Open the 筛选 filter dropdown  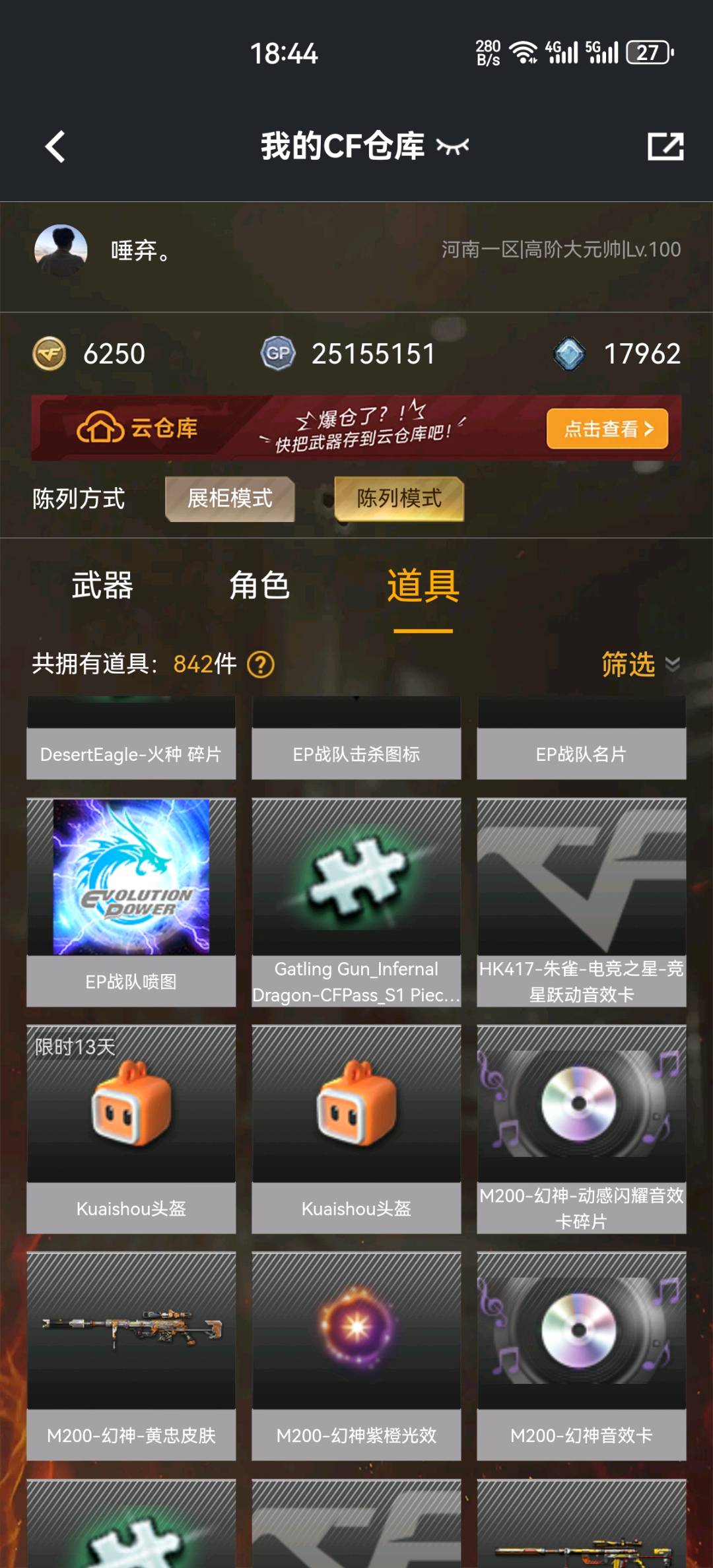point(640,664)
